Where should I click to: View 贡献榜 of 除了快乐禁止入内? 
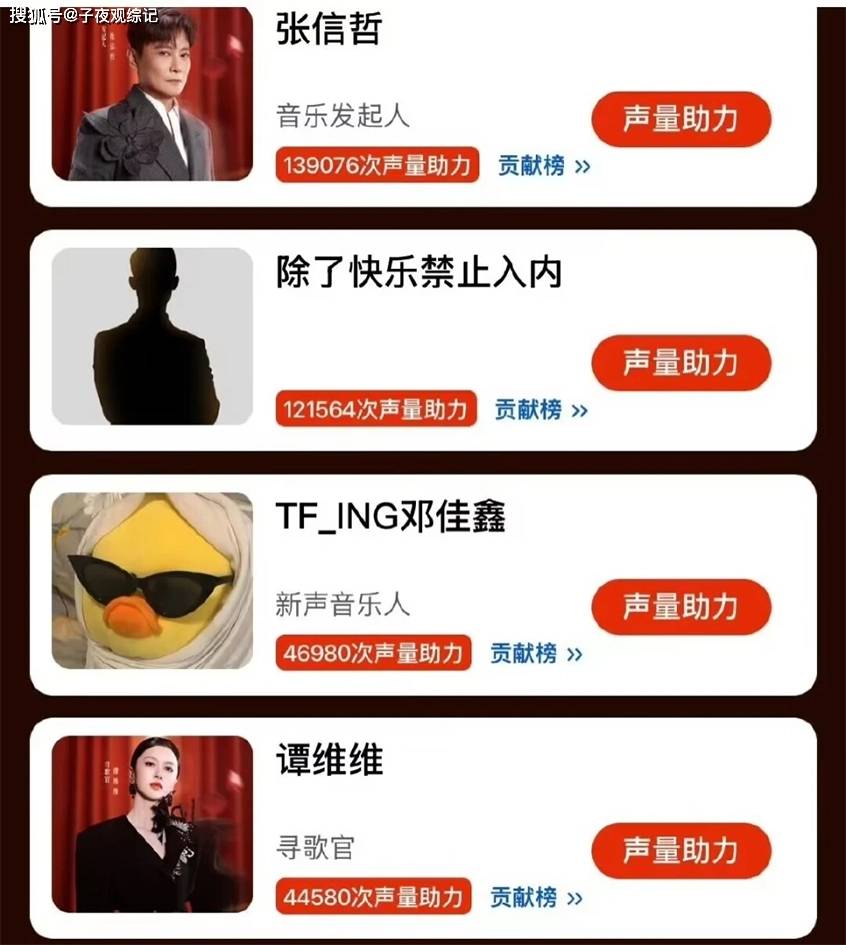pos(541,410)
